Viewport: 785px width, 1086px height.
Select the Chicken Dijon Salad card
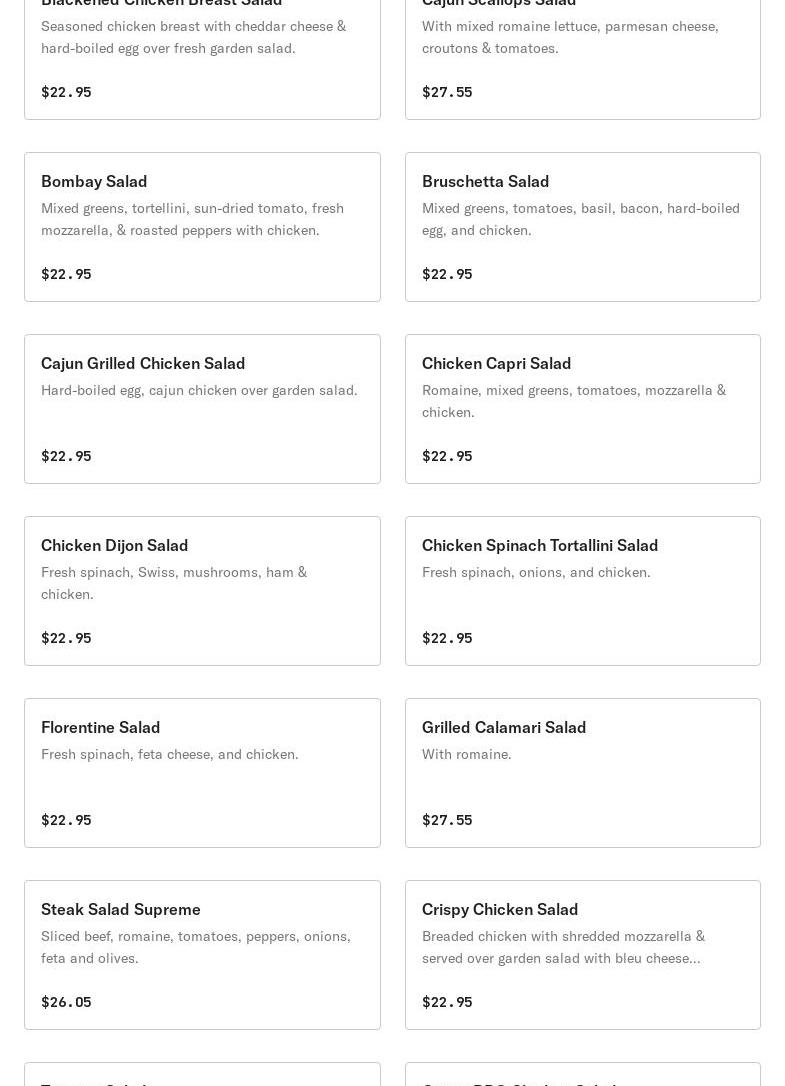tap(202, 591)
